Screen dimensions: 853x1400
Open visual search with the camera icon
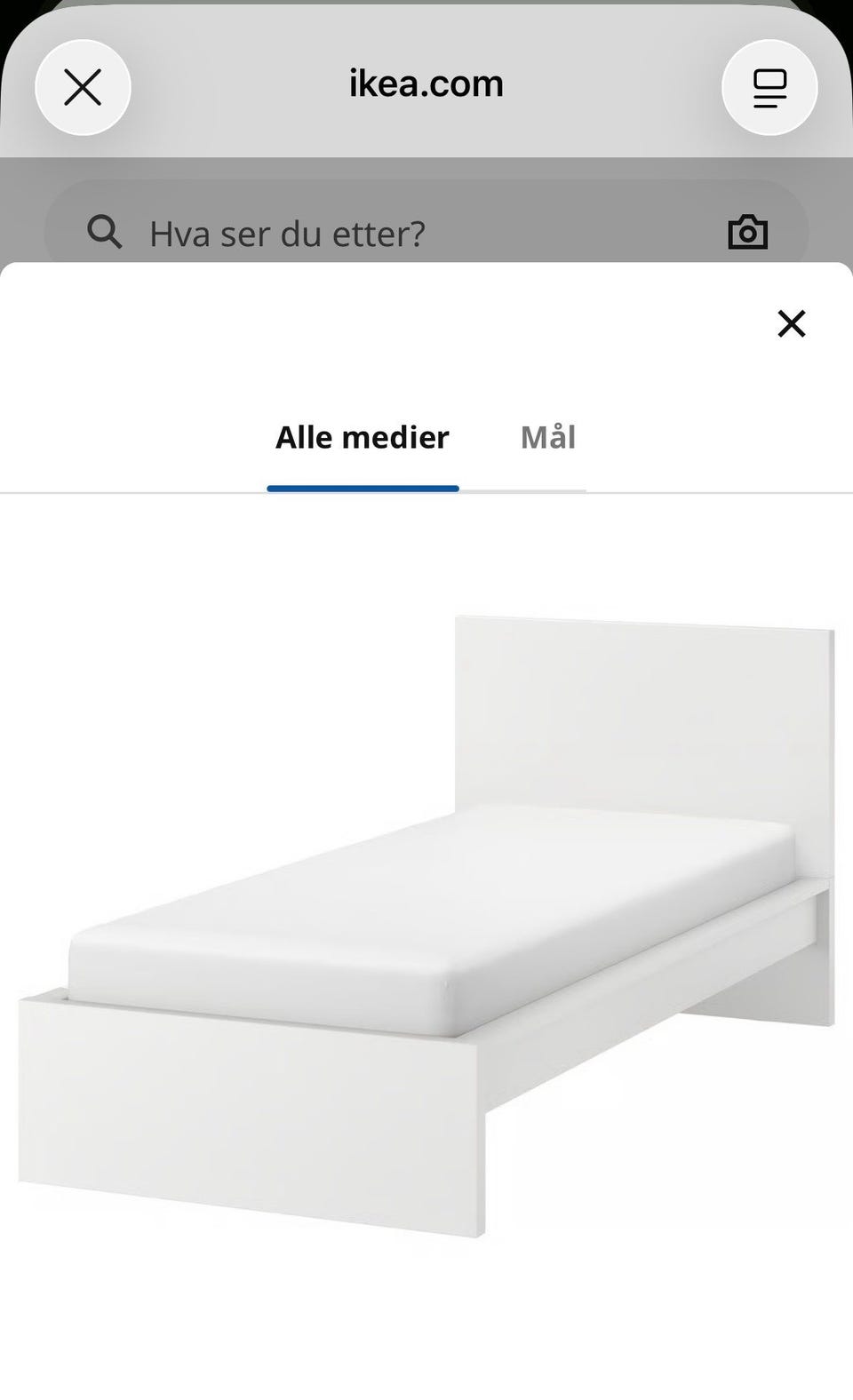(x=746, y=232)
